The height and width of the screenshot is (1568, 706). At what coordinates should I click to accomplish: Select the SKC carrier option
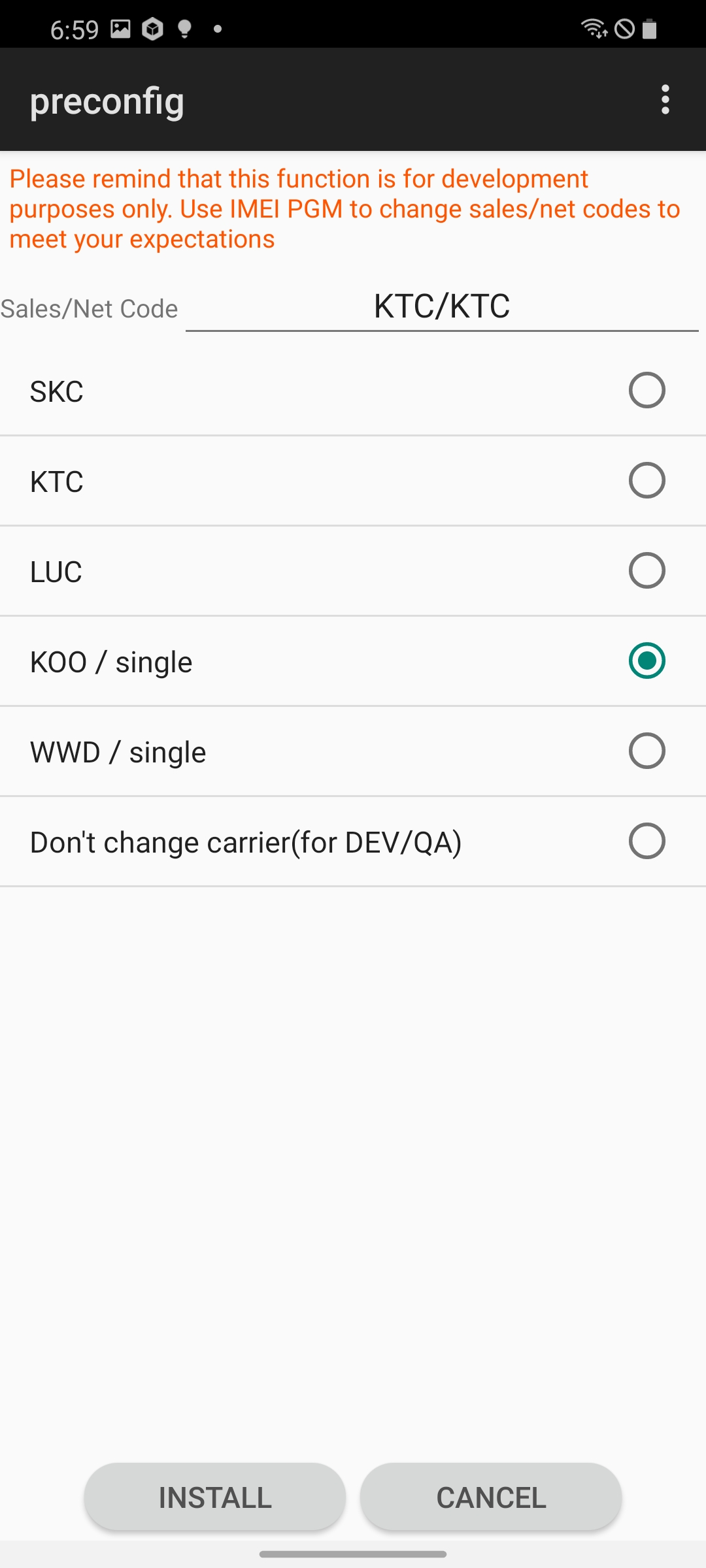click(x=647, y=391)
